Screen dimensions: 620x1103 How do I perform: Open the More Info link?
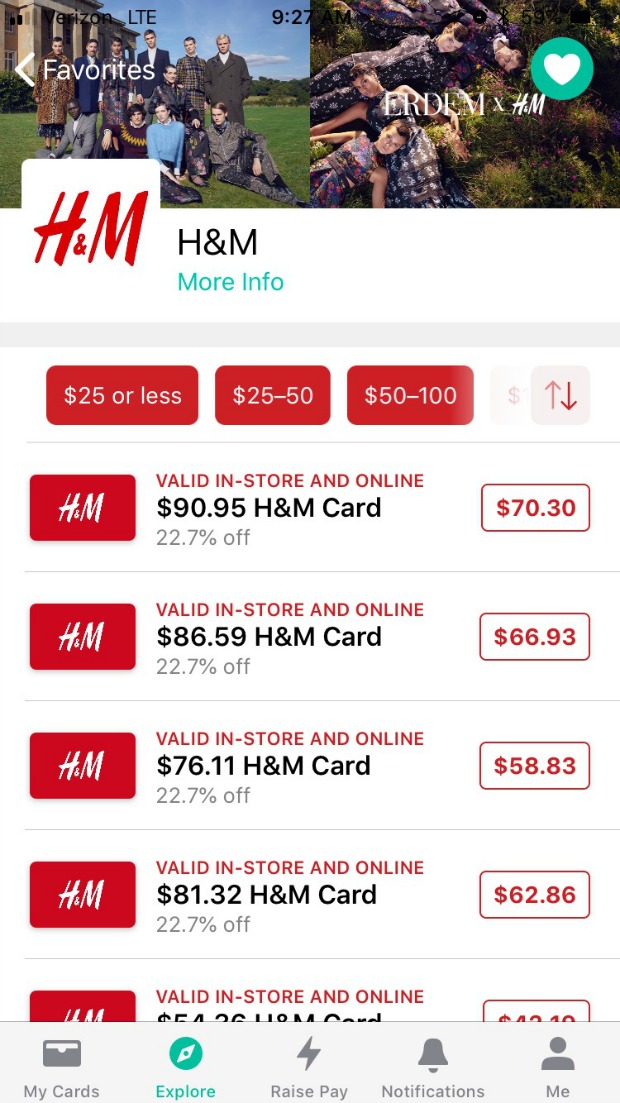(x=230, y=282)
